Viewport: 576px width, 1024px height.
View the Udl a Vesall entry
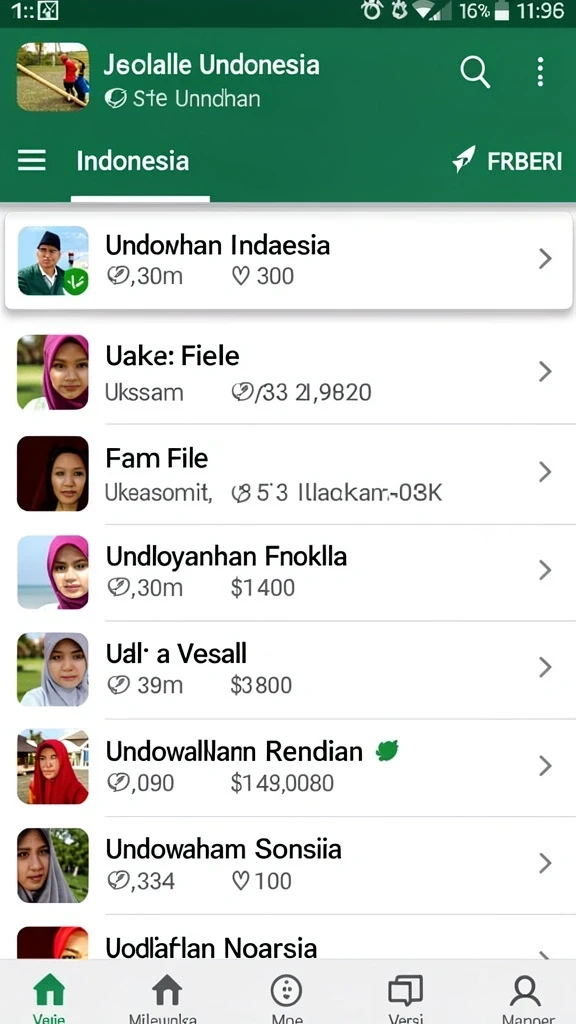(x=288, y=669)
